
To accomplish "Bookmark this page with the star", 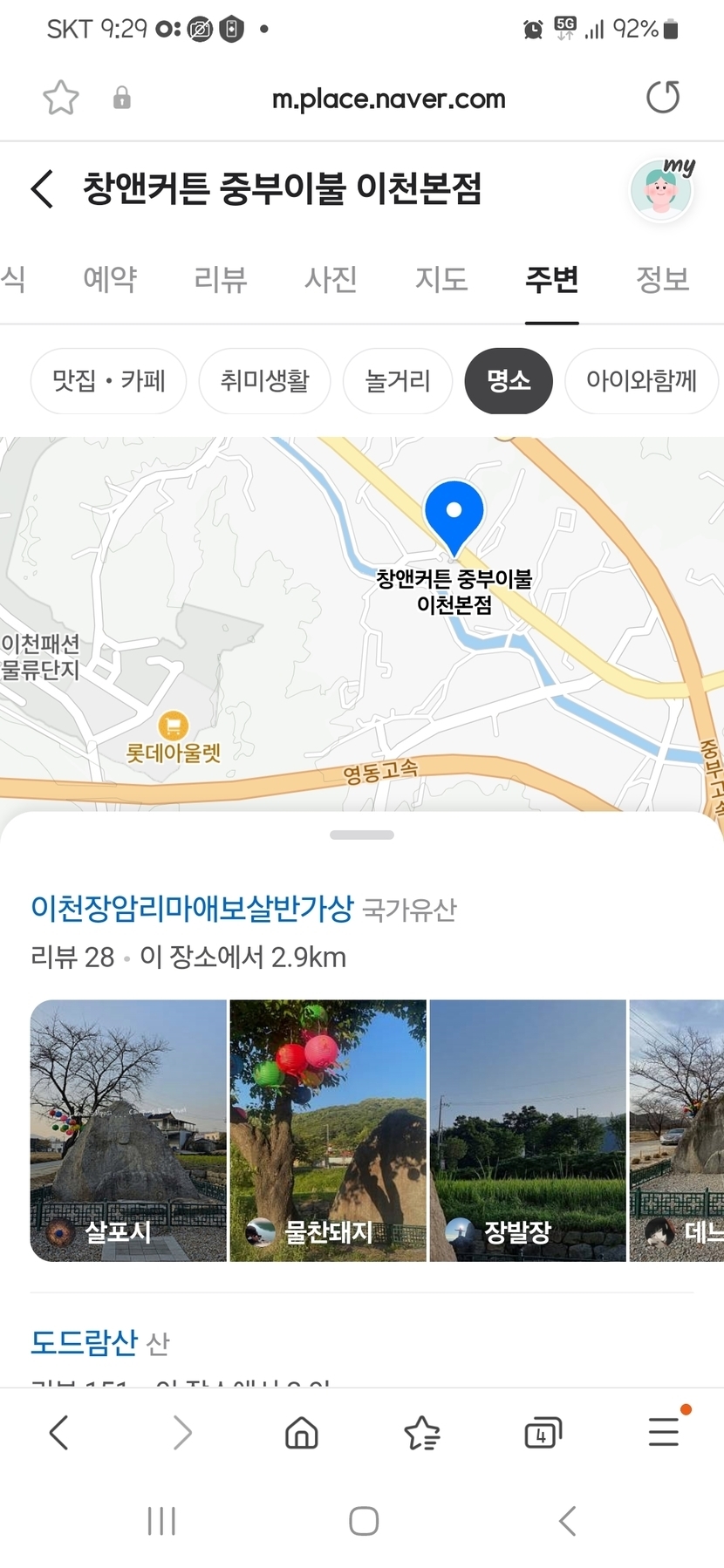I will coord(61,98).
